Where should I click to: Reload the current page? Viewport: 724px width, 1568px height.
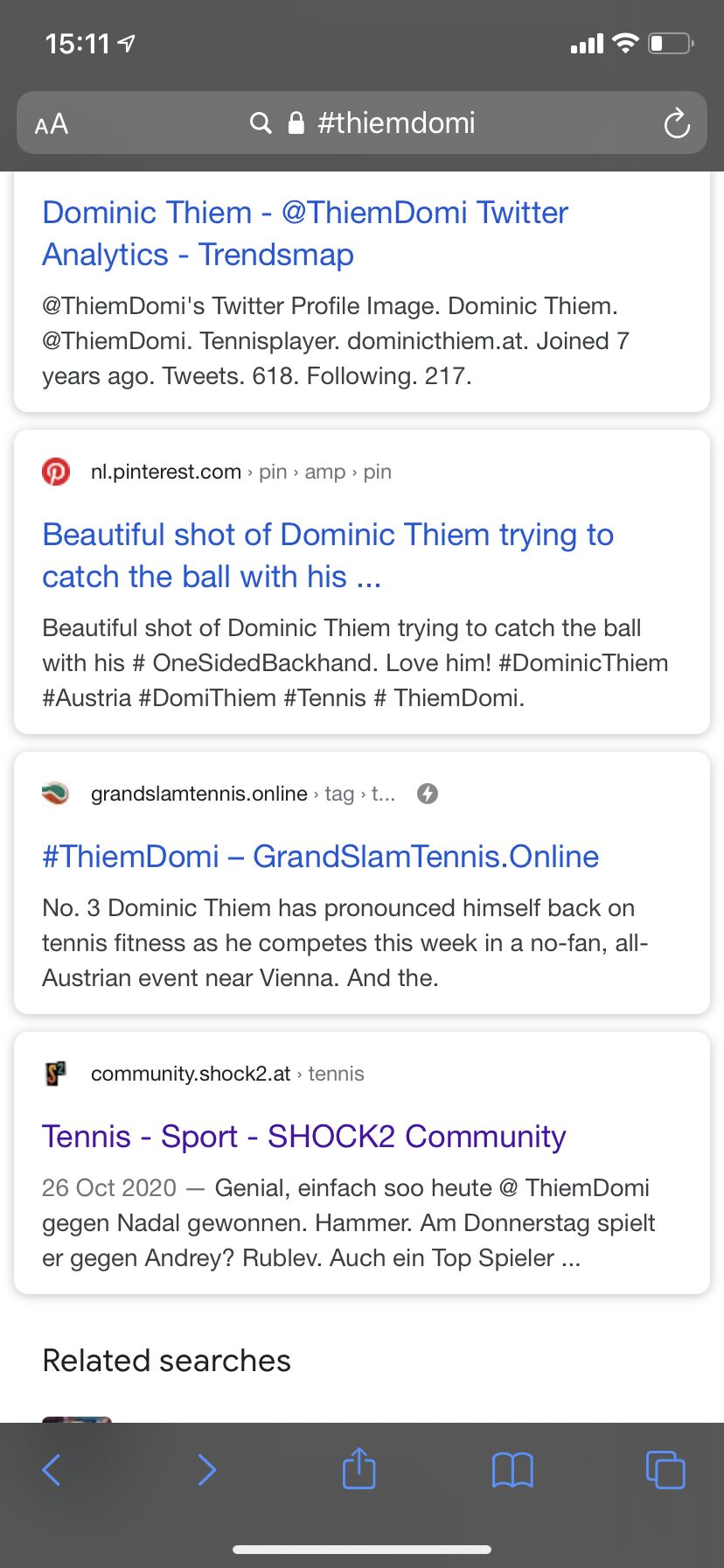click(676, 123)
